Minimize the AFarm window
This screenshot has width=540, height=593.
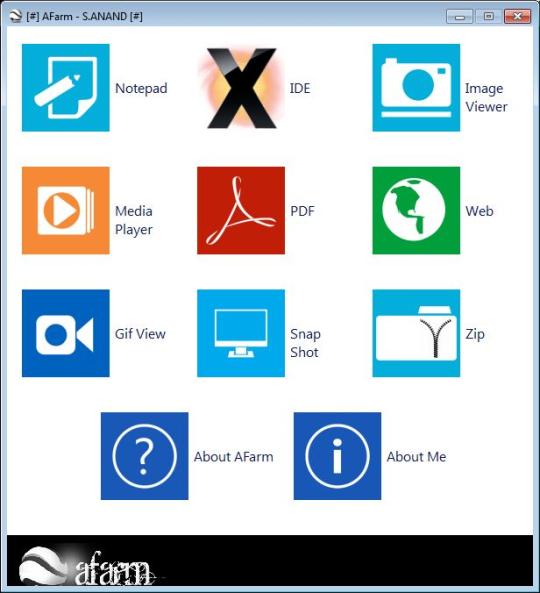coord(459,16)
